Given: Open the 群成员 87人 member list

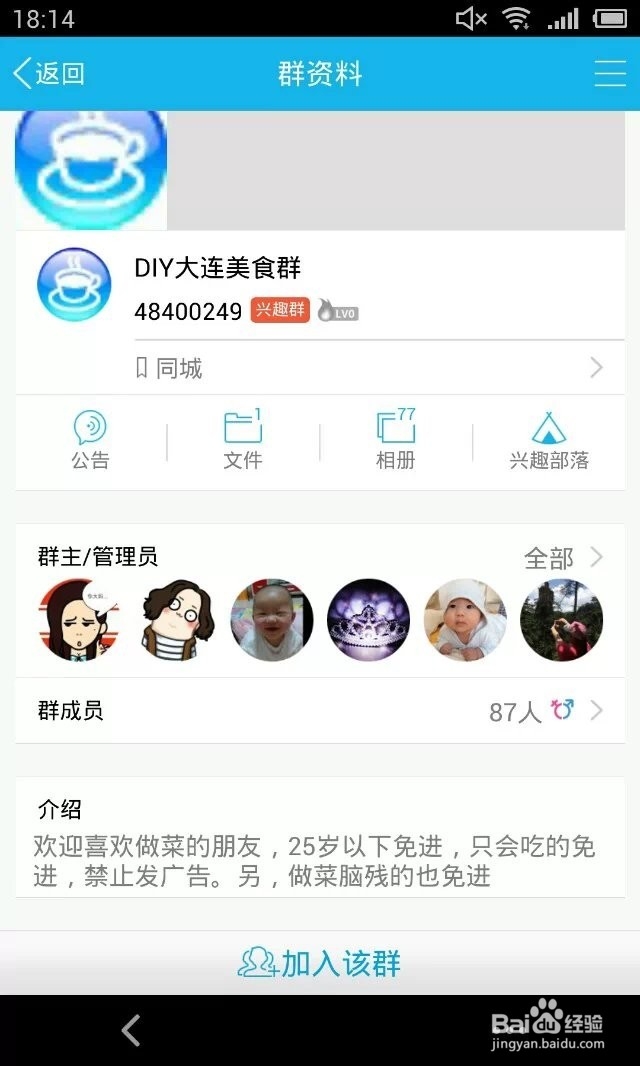Looking at the screenshot, I should coord(320,711).
